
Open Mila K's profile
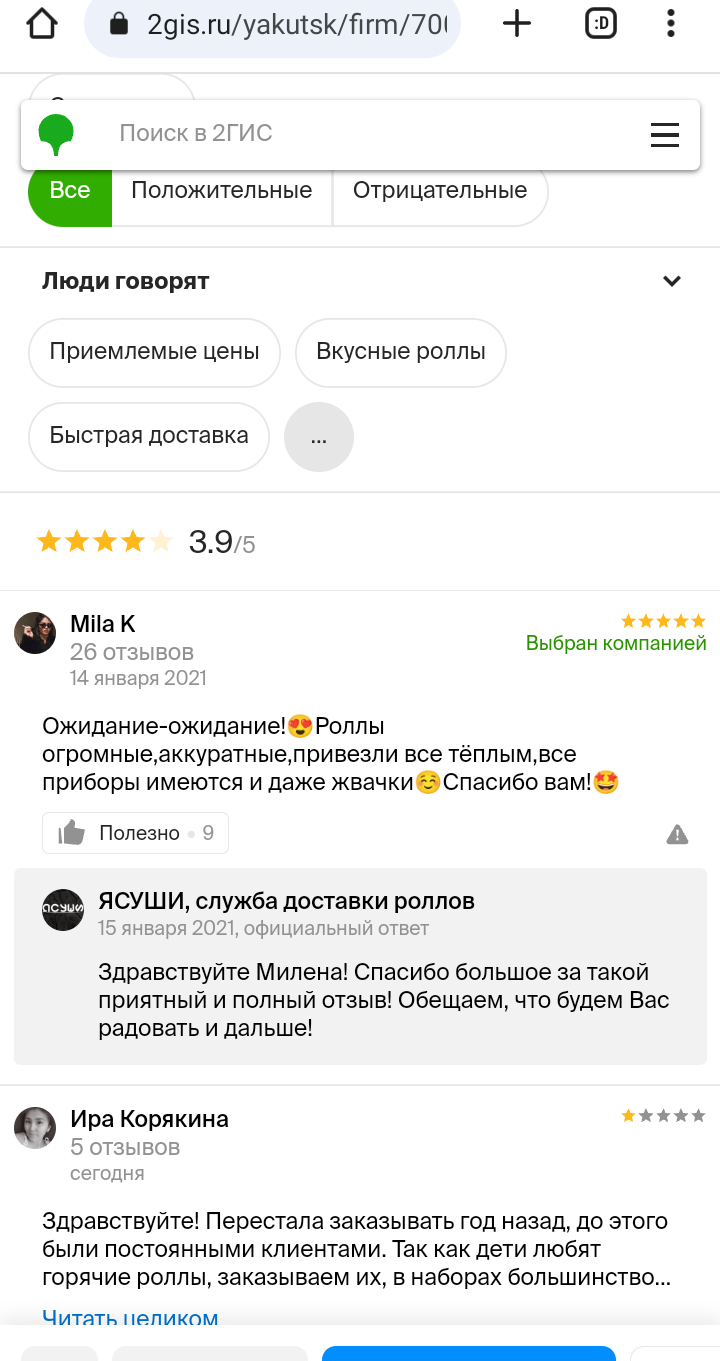click(x=102, y=625)
